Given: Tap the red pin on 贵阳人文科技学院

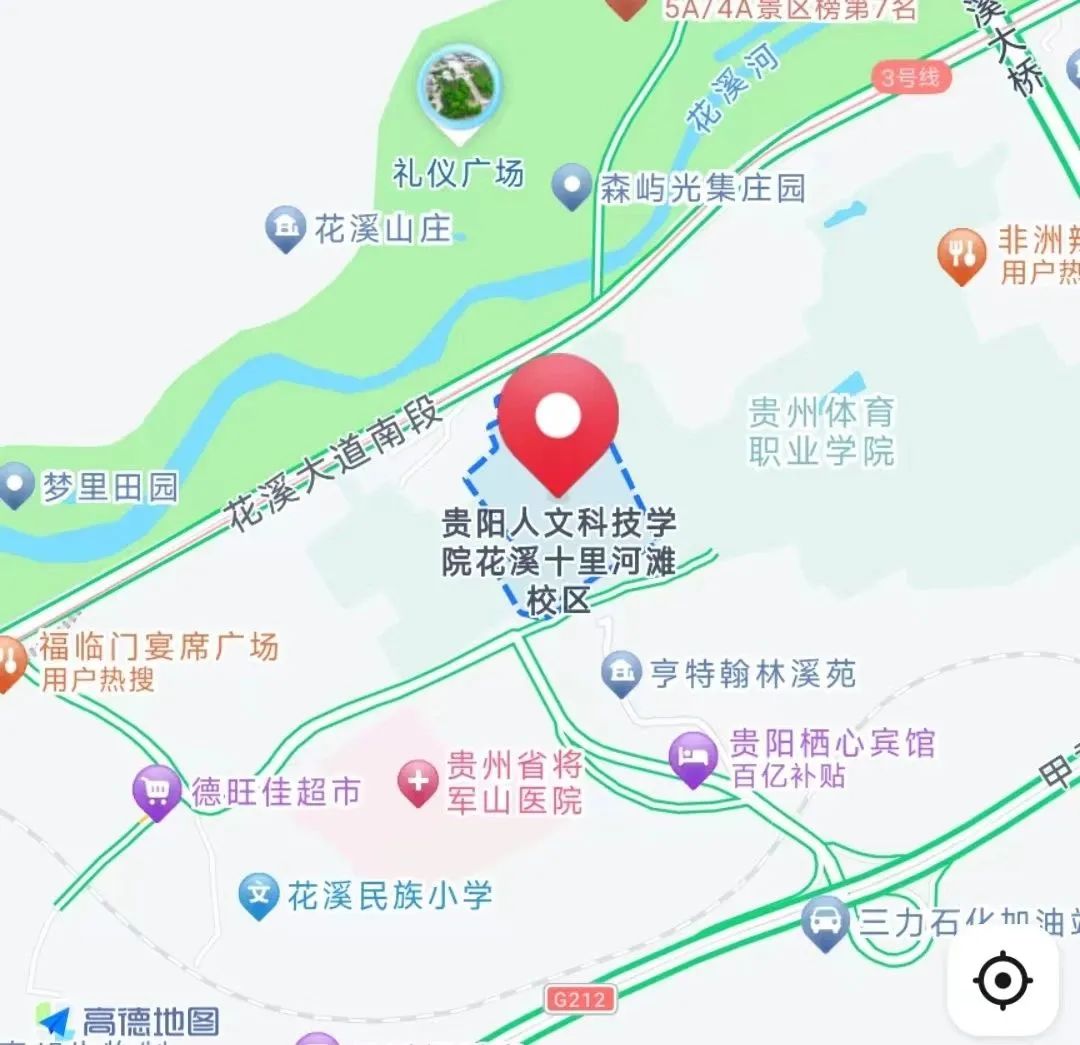Looking at the screenshot, I should 559,420.
